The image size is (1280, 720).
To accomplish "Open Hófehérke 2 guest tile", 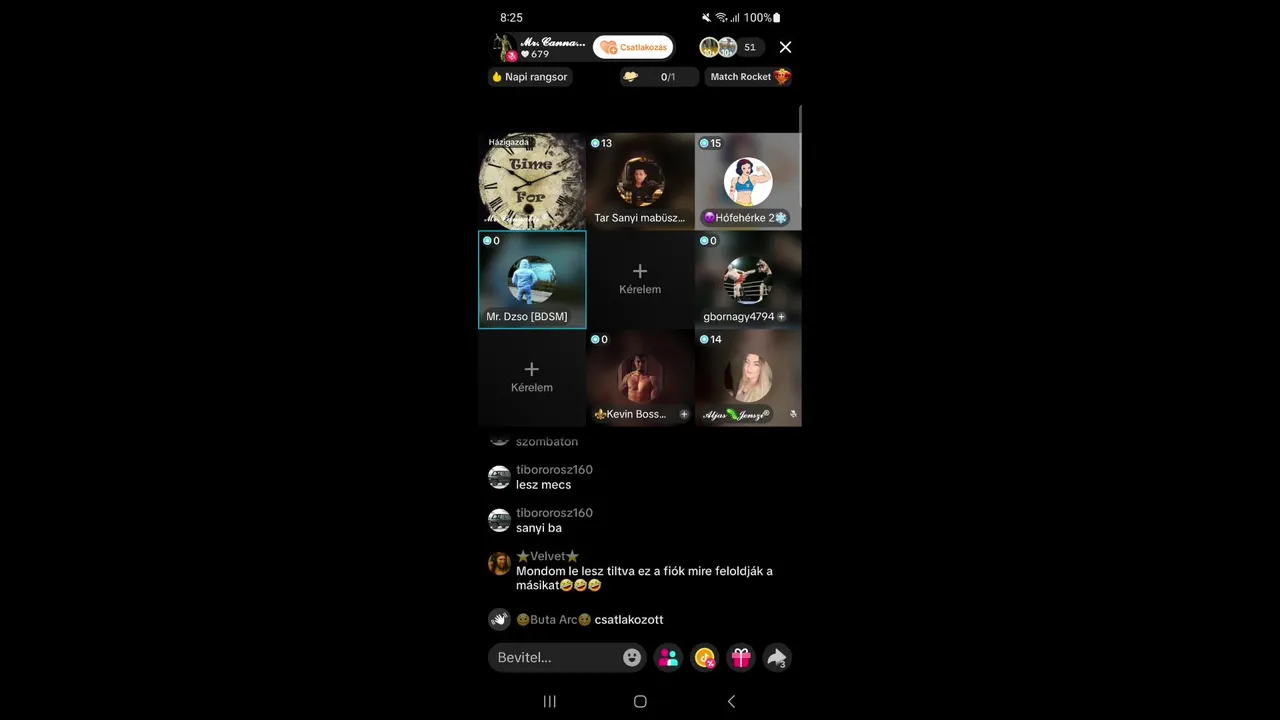I will pos(748,181).
